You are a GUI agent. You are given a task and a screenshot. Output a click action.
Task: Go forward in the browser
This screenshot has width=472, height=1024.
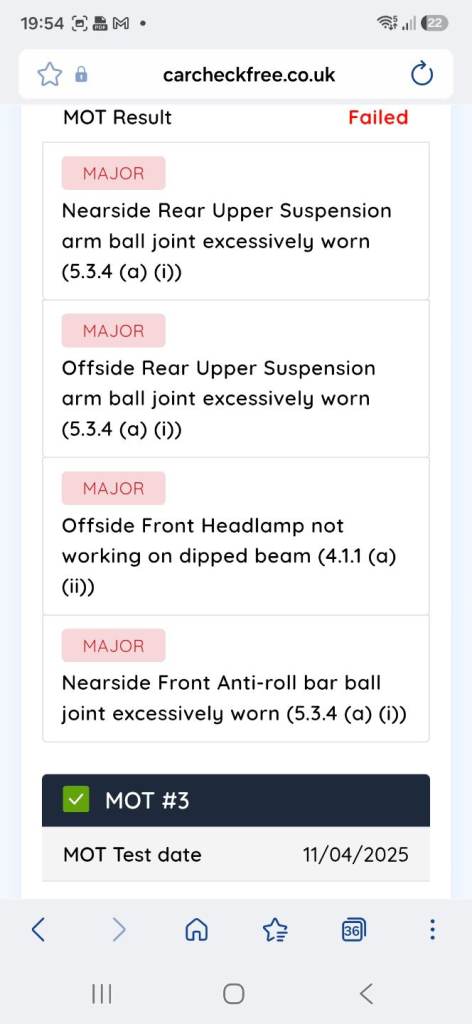pyautogui.click(x=118, y=929)
